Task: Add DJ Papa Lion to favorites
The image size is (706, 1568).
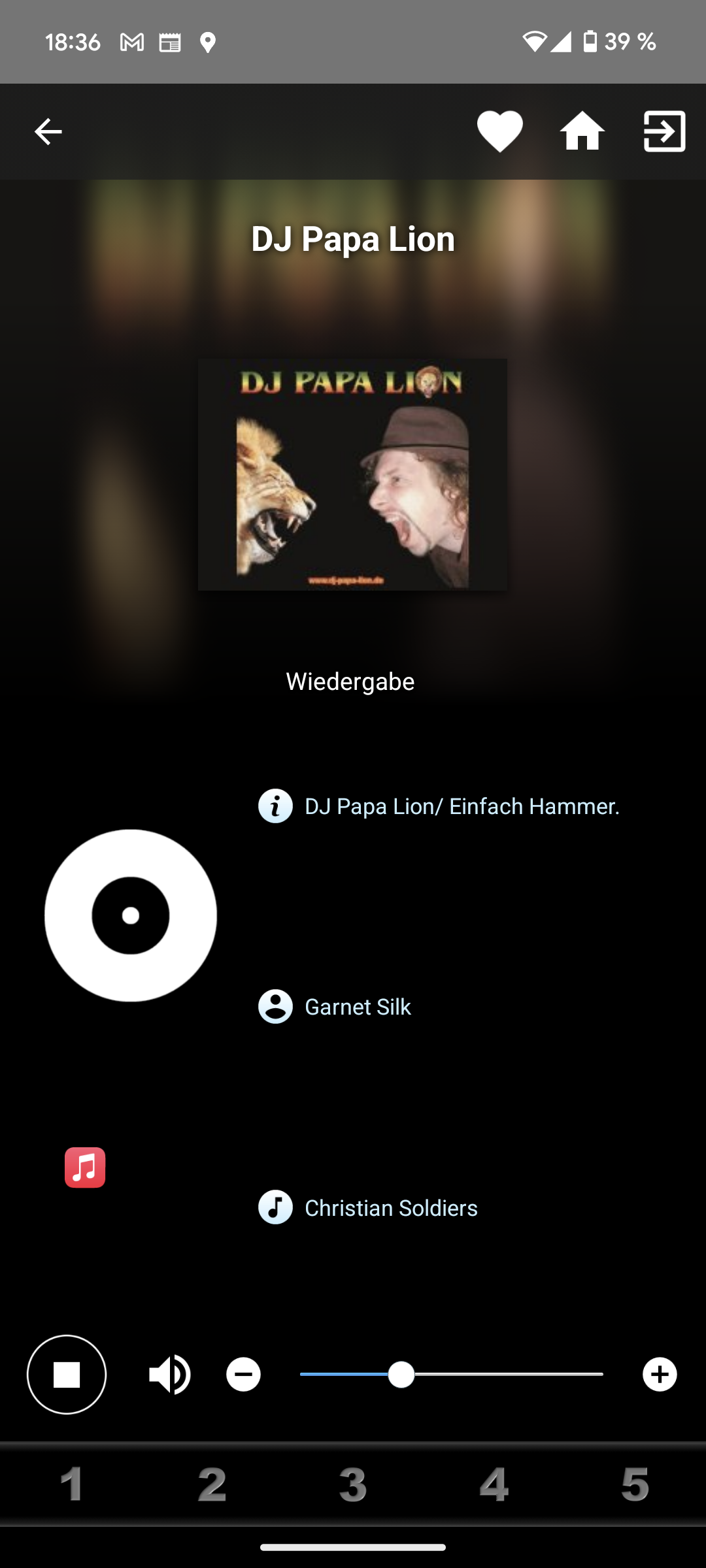Action: [499, 131]
